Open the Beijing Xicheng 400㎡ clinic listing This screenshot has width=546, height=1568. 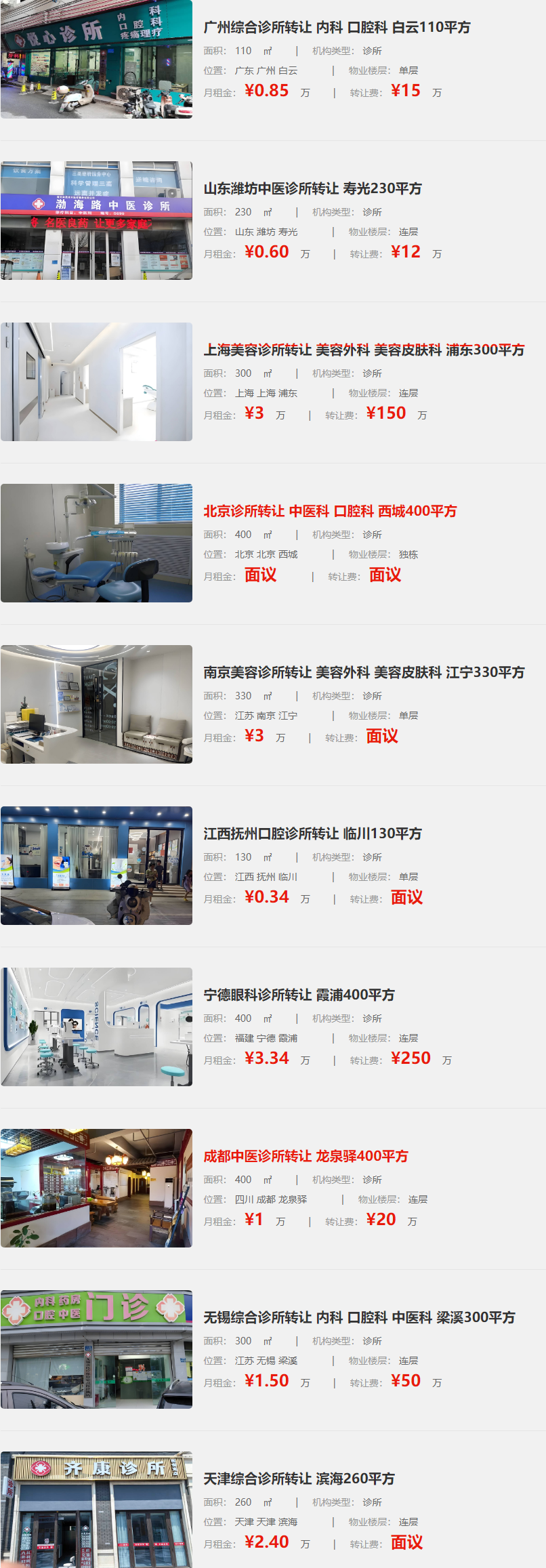click(x=330, y=512)
